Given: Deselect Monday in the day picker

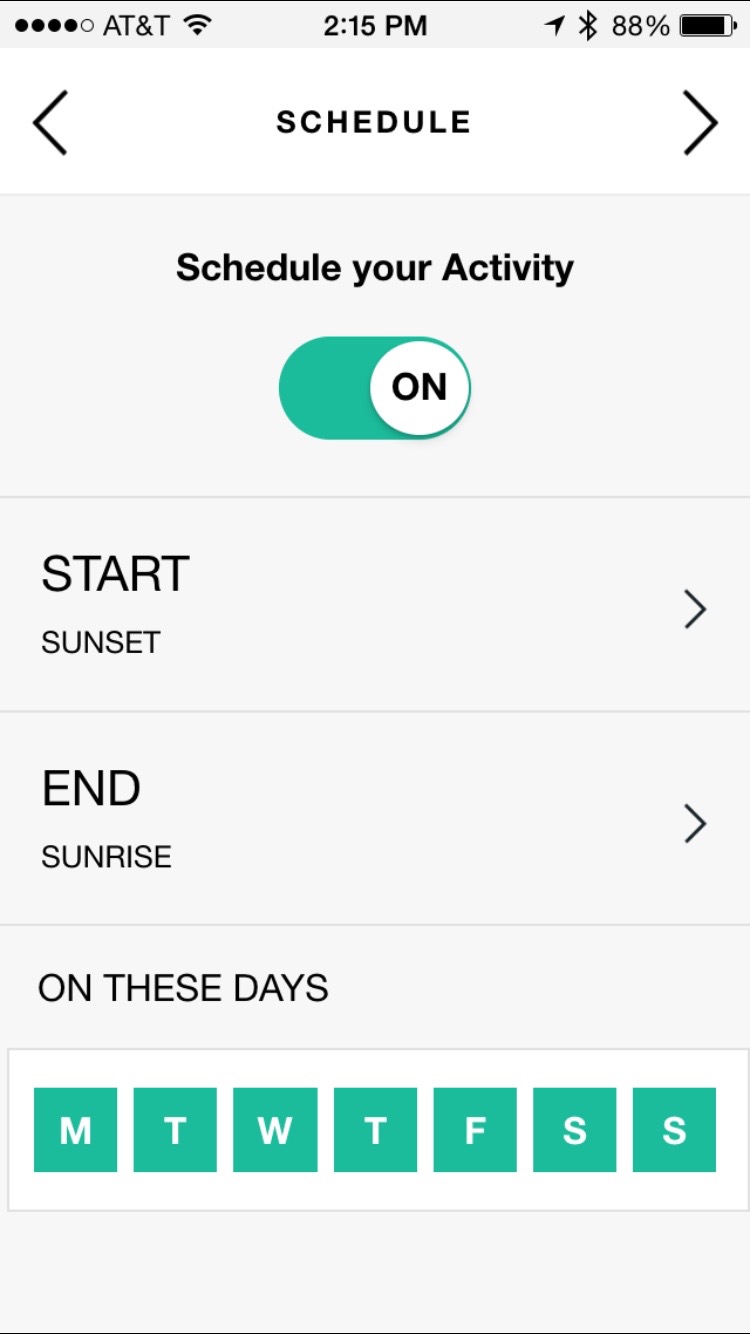Looking at the screenshot, I should [x=75, y=1130].
